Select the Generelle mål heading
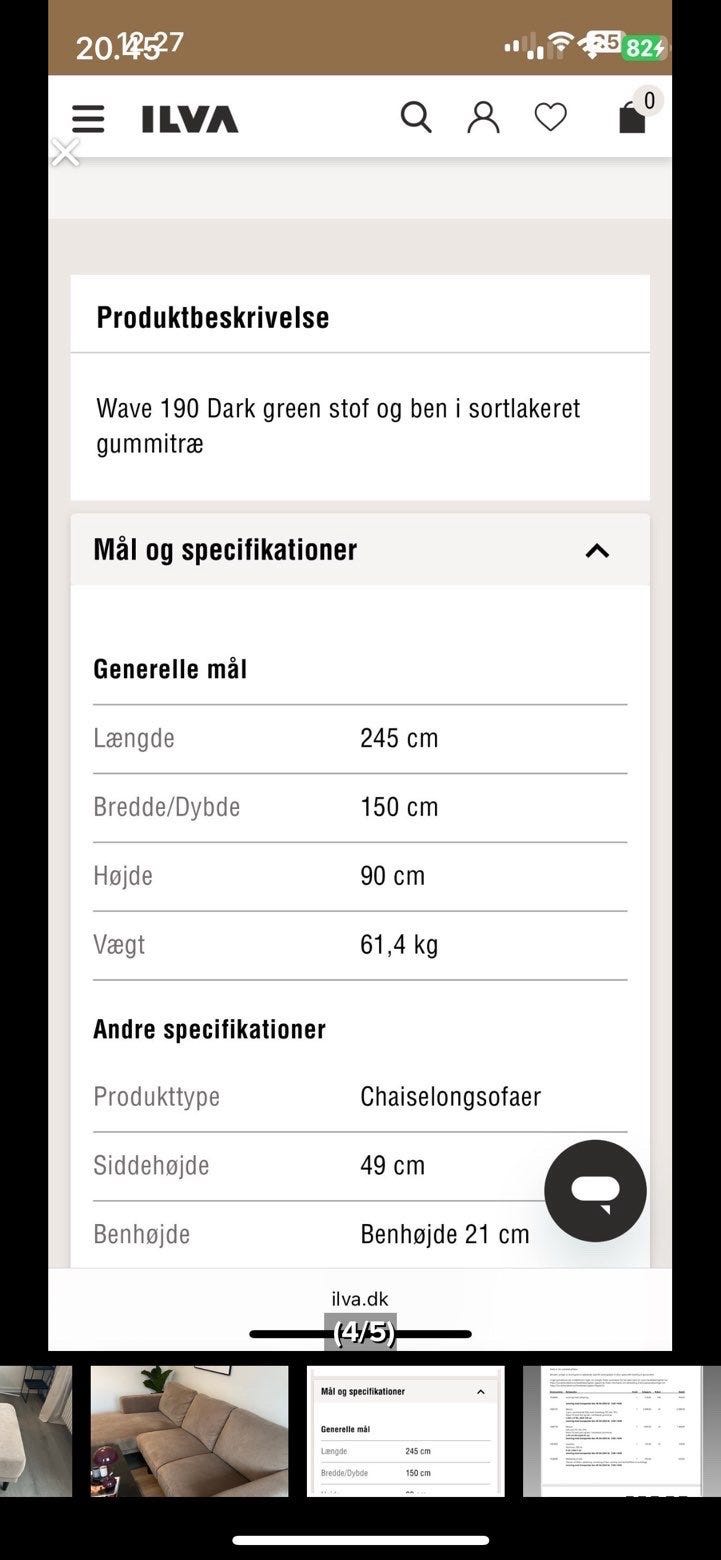Image resolution: width=721 pixels, height=1560 pixels. pyautogui.click(x=170, y=668)
